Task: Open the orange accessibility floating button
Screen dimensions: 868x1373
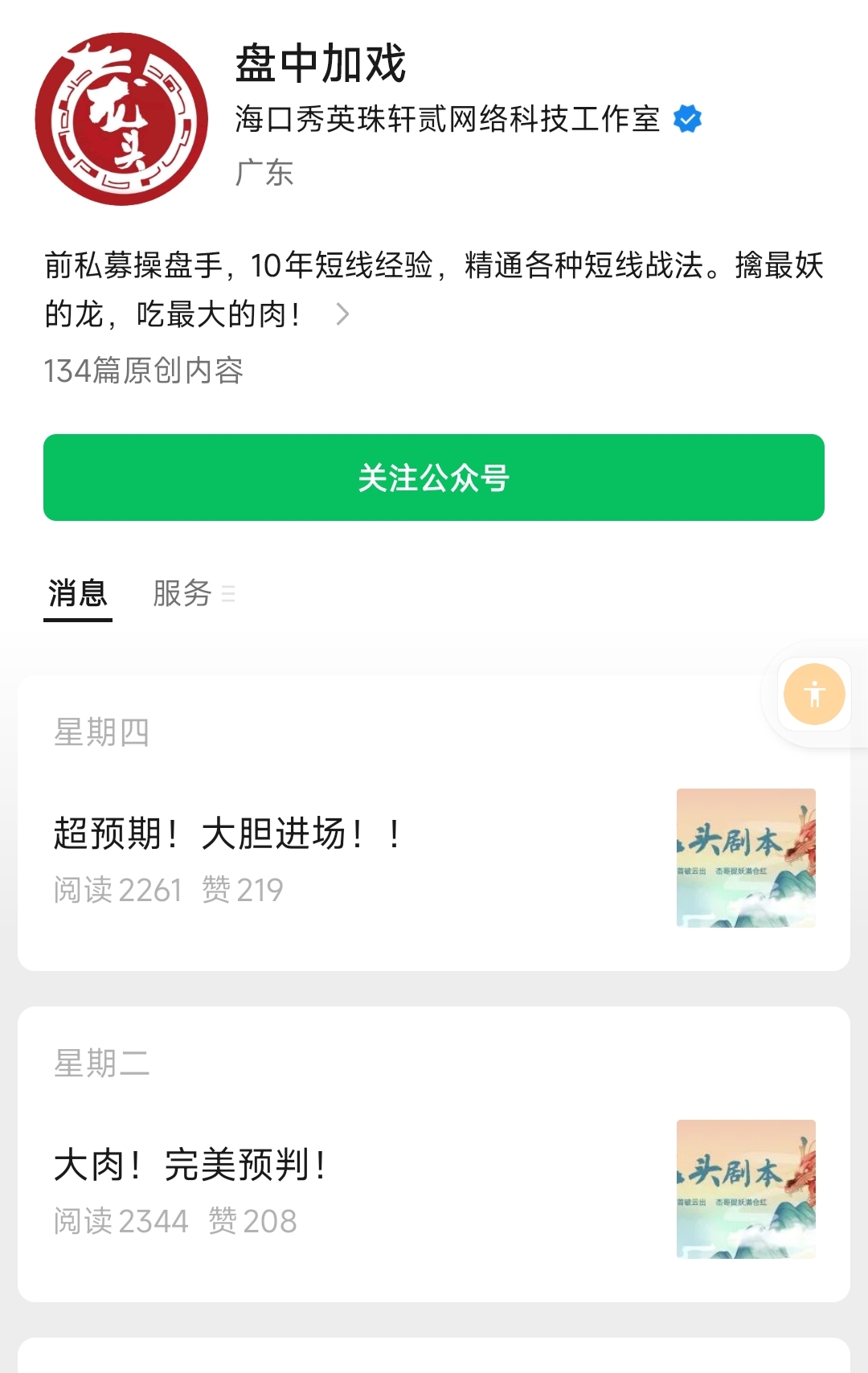Action: click(814, 695)
